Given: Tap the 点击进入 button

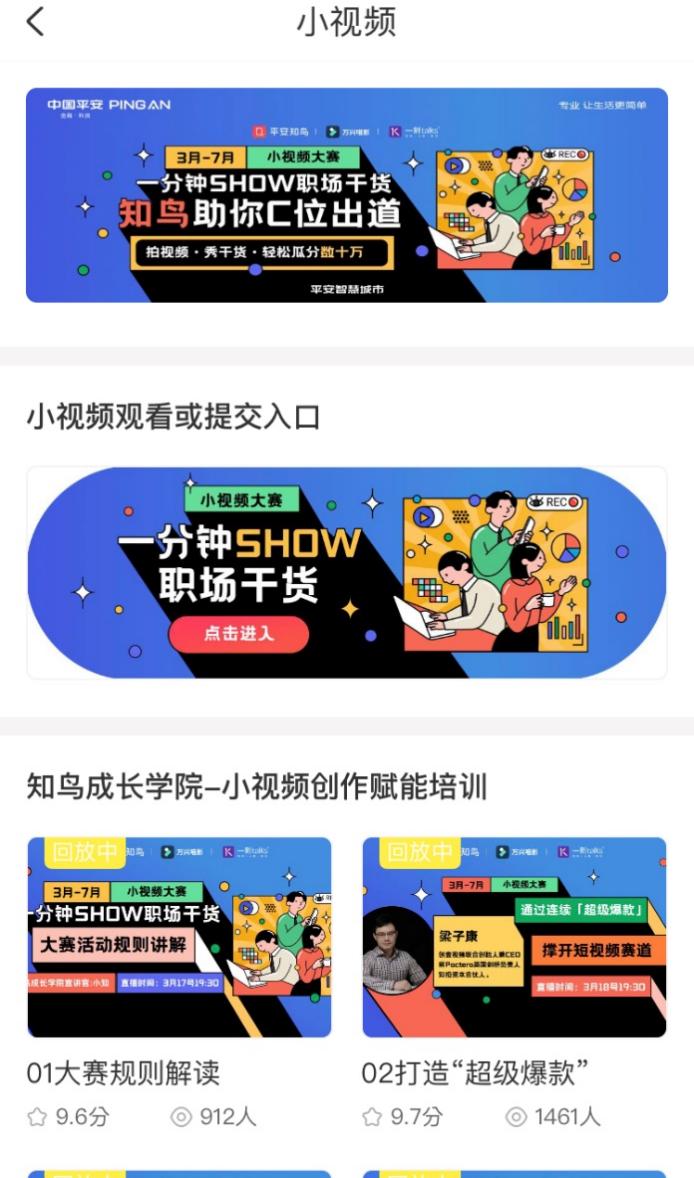Looking at the screenshot, I should [x=239, y=634].
